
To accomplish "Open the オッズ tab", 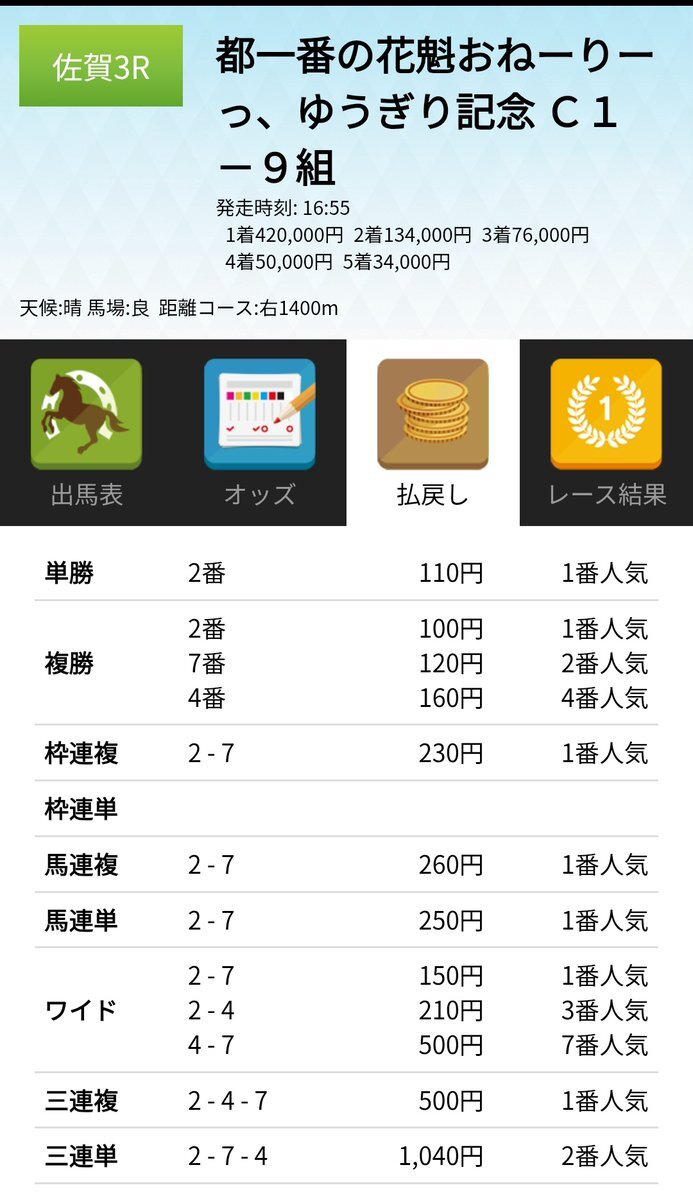I will click(x=259, y=432).
